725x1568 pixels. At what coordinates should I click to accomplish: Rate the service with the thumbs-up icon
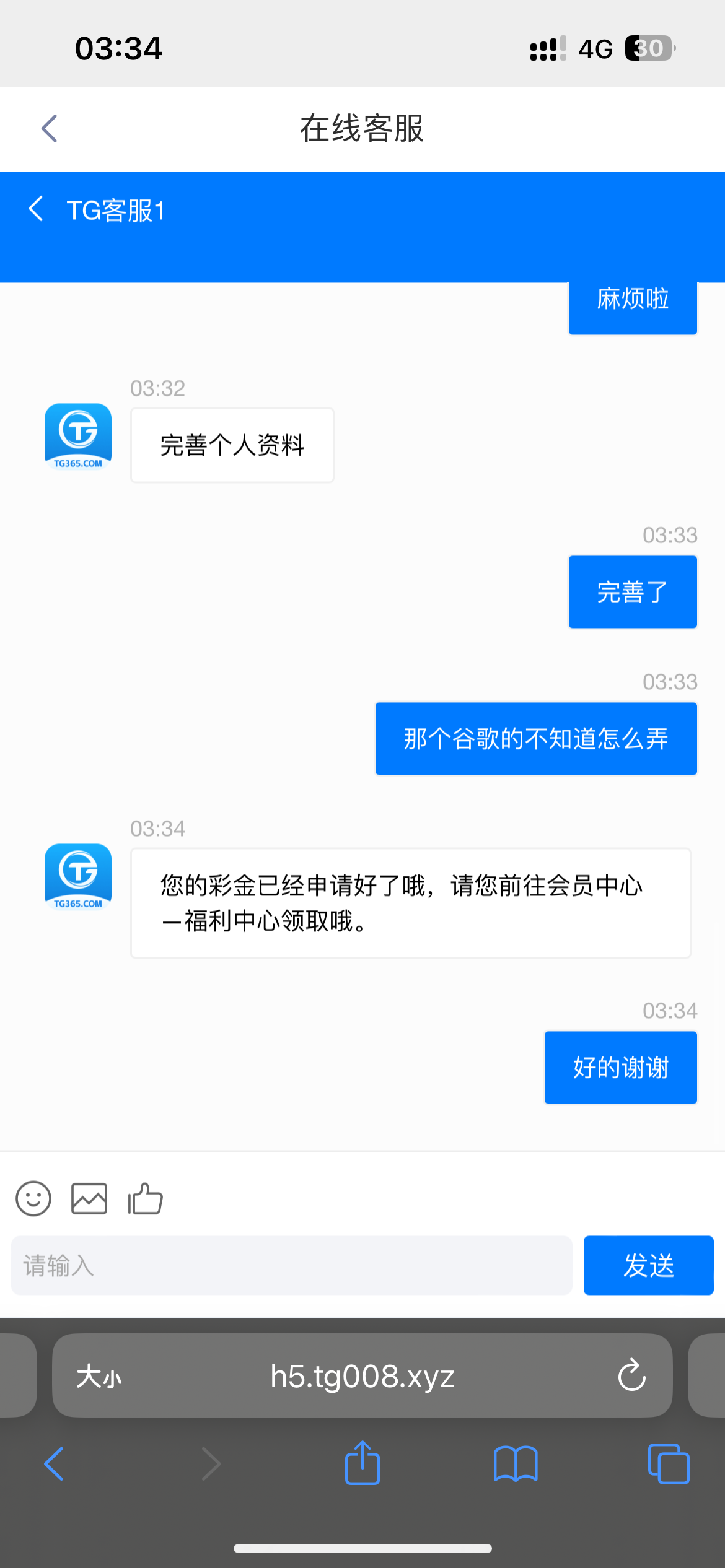(145, 1198)
